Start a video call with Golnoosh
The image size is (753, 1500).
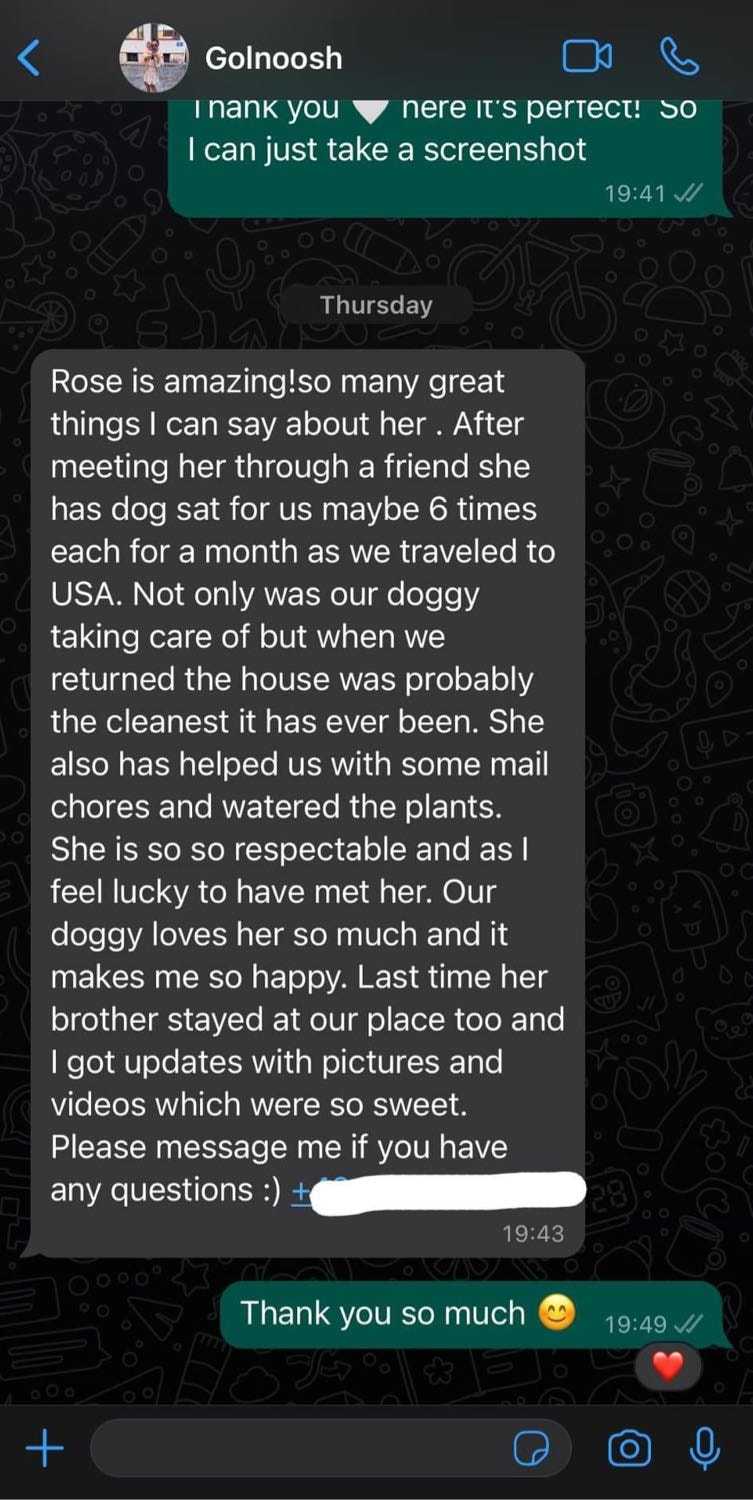tap(587, 57)
